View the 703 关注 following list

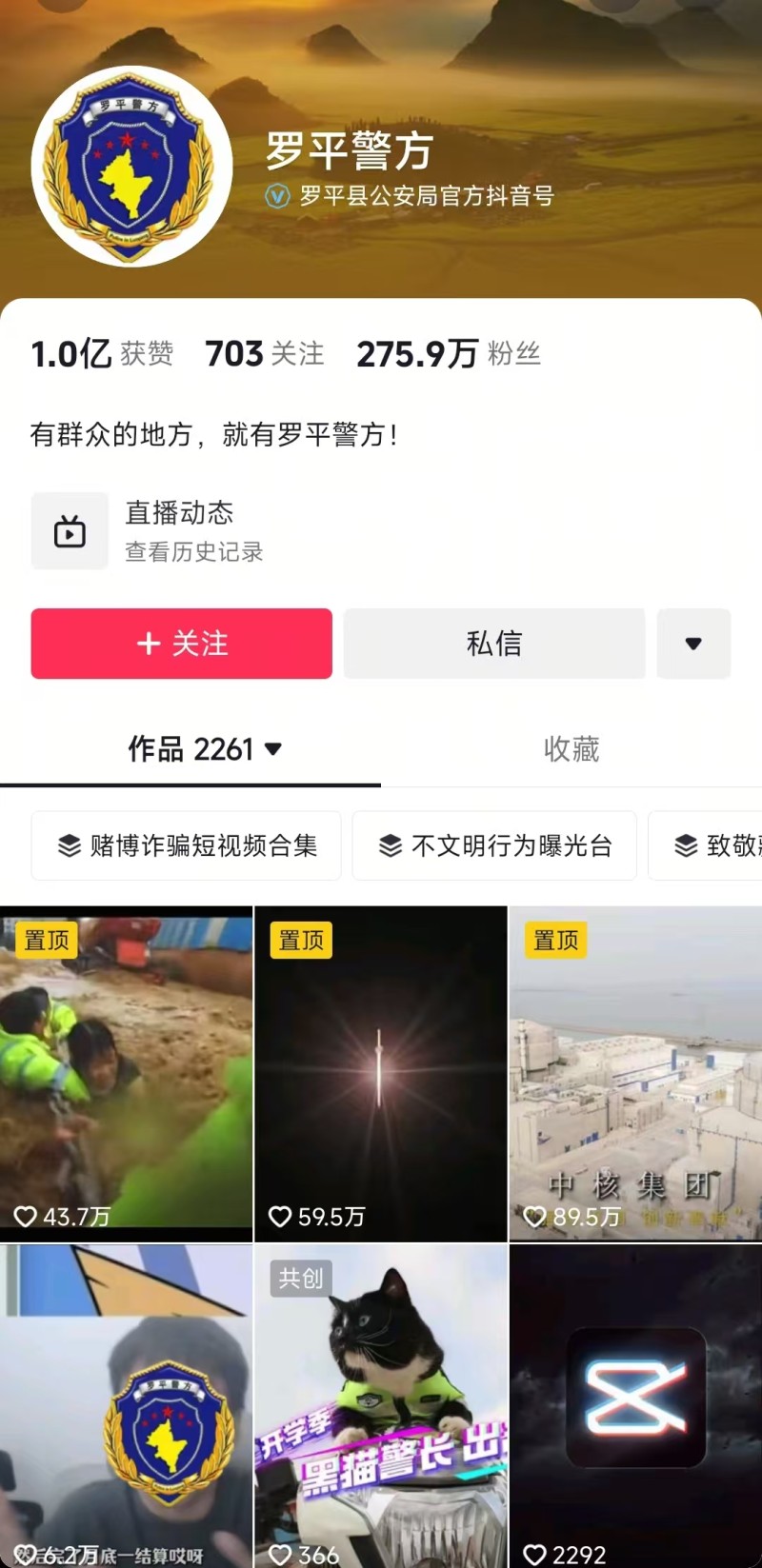click(x=265, y=354)
